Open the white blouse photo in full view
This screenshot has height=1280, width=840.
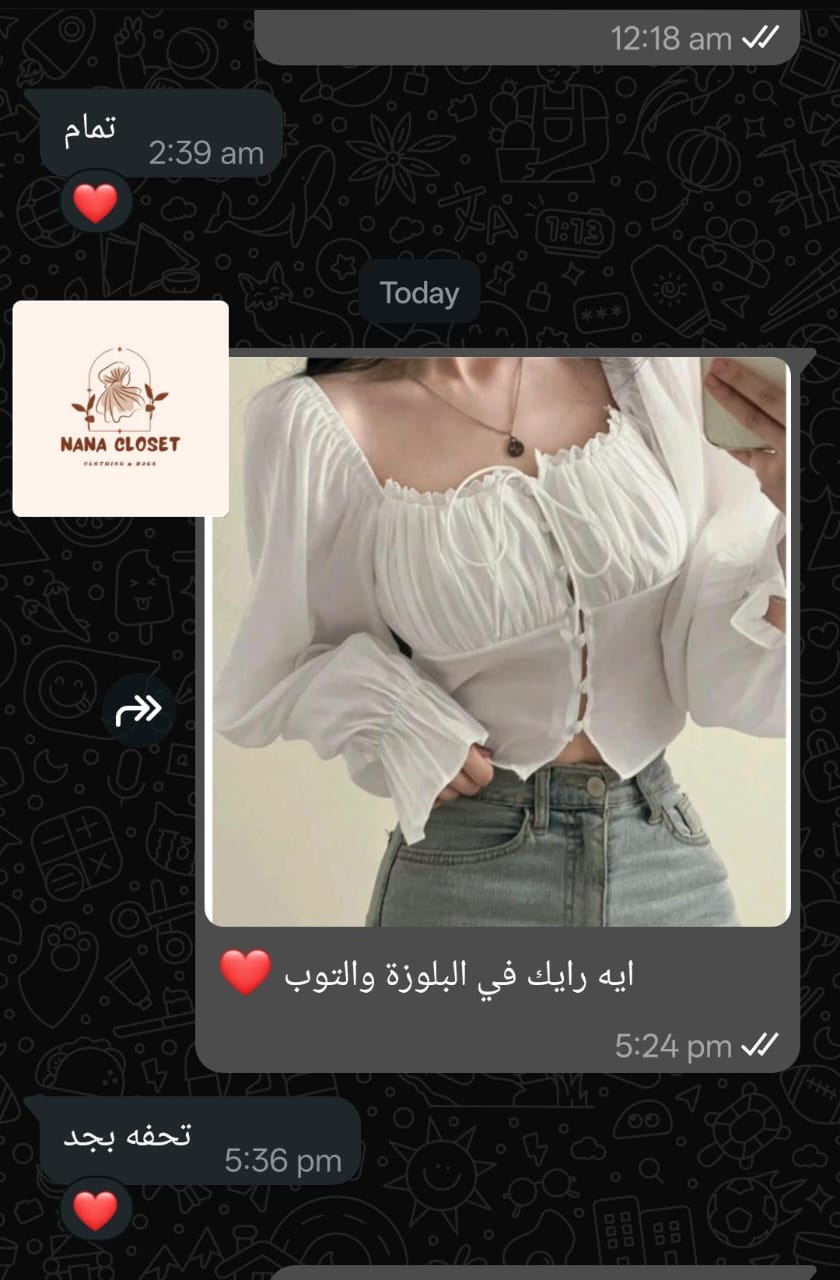[497, 641]
